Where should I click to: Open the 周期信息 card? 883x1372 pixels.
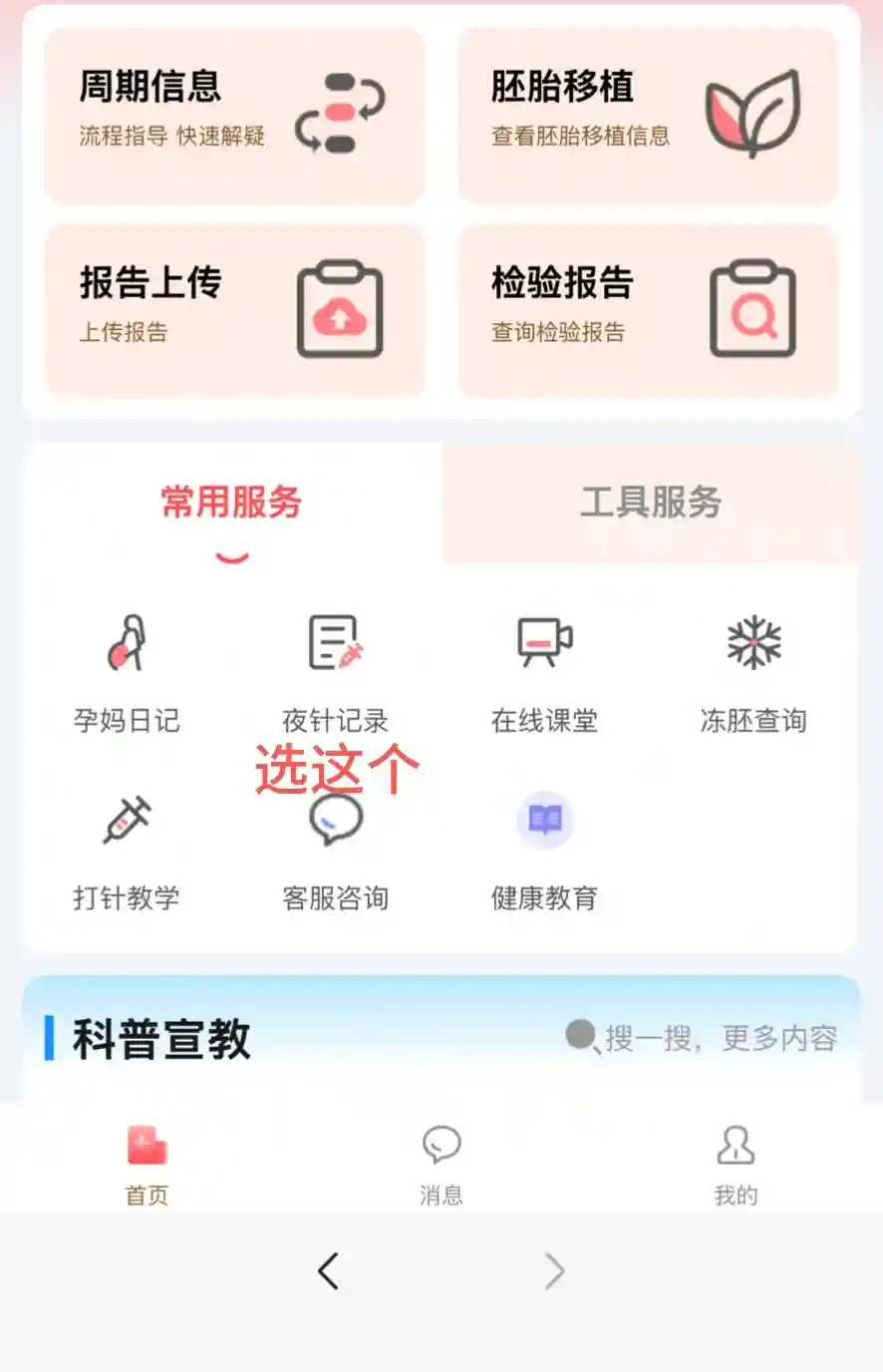(235, 115)
